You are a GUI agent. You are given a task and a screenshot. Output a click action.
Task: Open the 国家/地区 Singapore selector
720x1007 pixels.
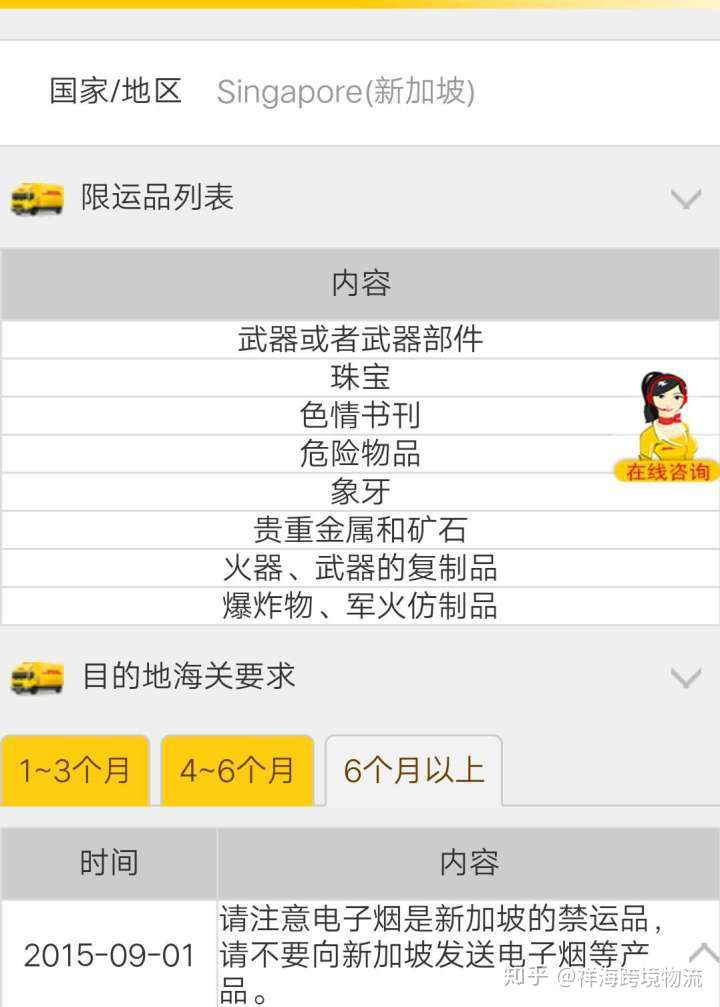pos(345,92)
